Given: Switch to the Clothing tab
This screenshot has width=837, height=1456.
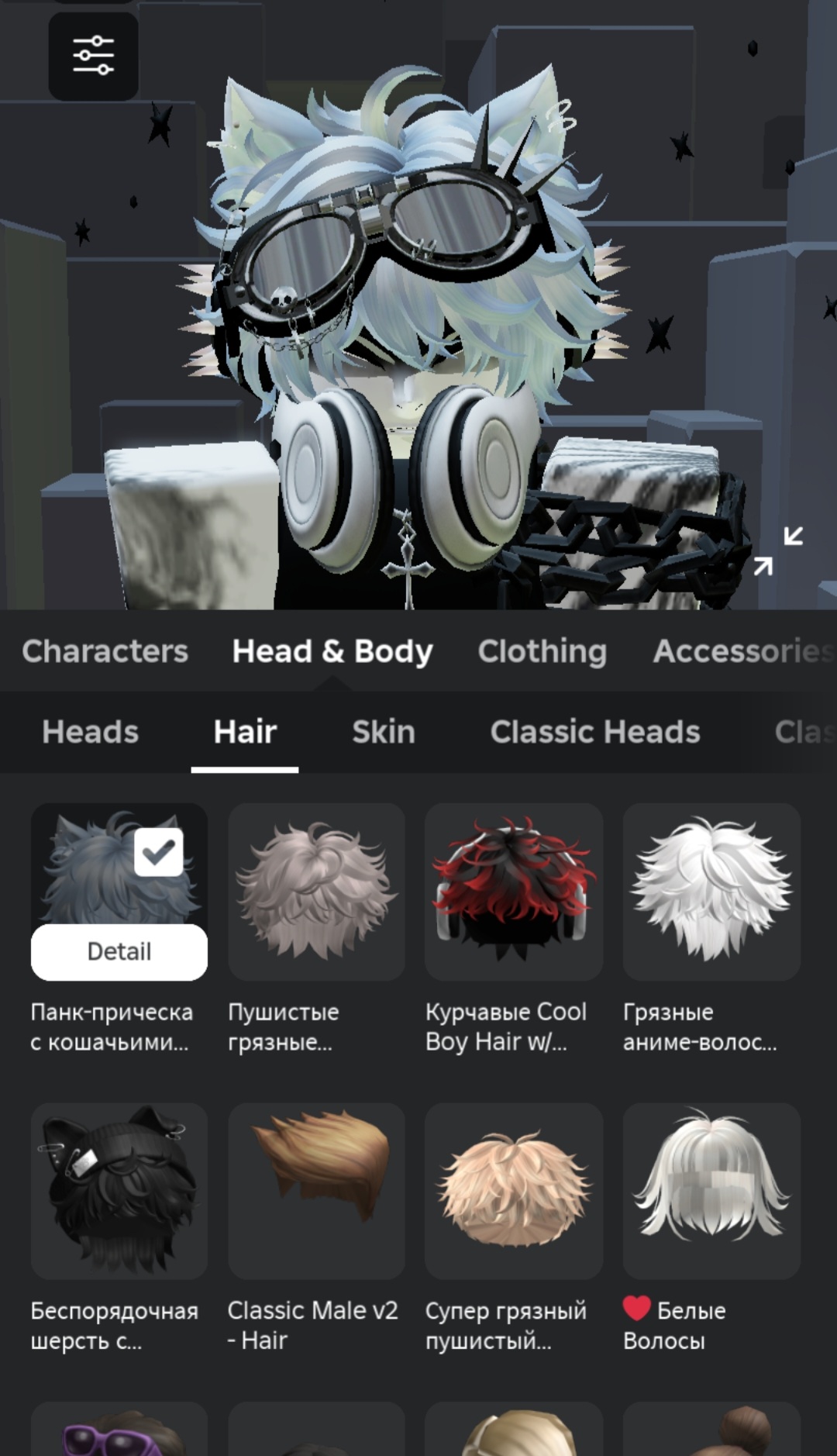Looking at the screenshot, I should pyautogui.click(x=542, y=651).
